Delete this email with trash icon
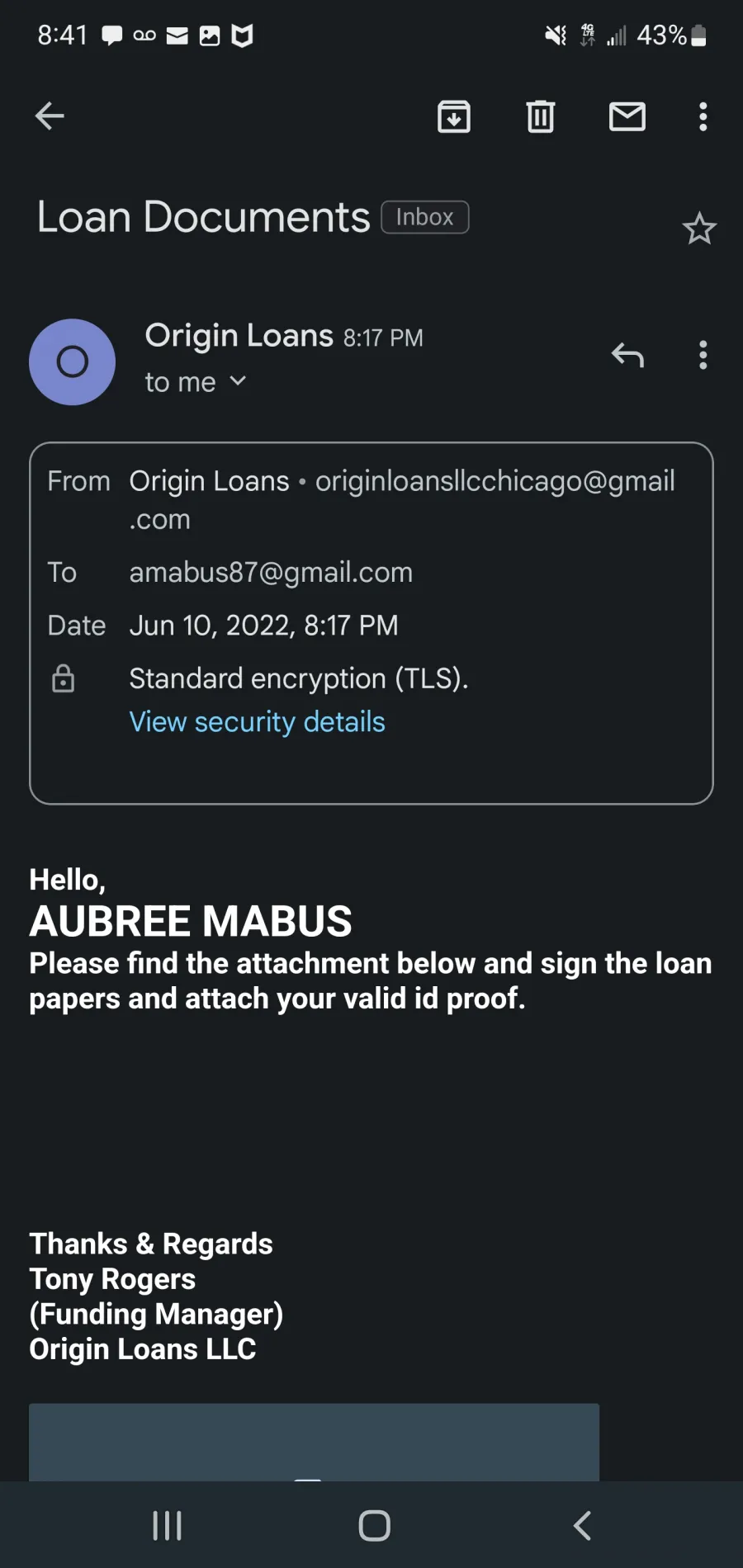This screenshot has width=743, height=1568. tap(541, 116)
